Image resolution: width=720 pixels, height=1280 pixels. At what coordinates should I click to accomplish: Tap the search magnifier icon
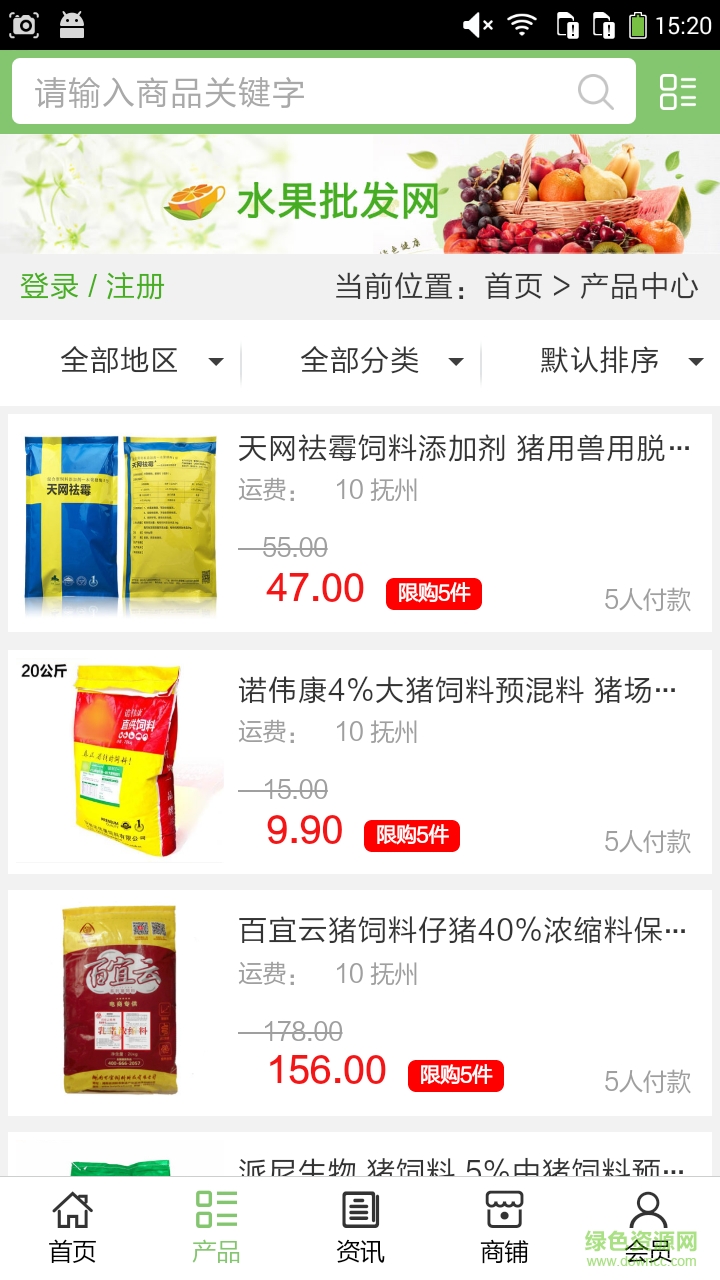(x=596, y=92)
